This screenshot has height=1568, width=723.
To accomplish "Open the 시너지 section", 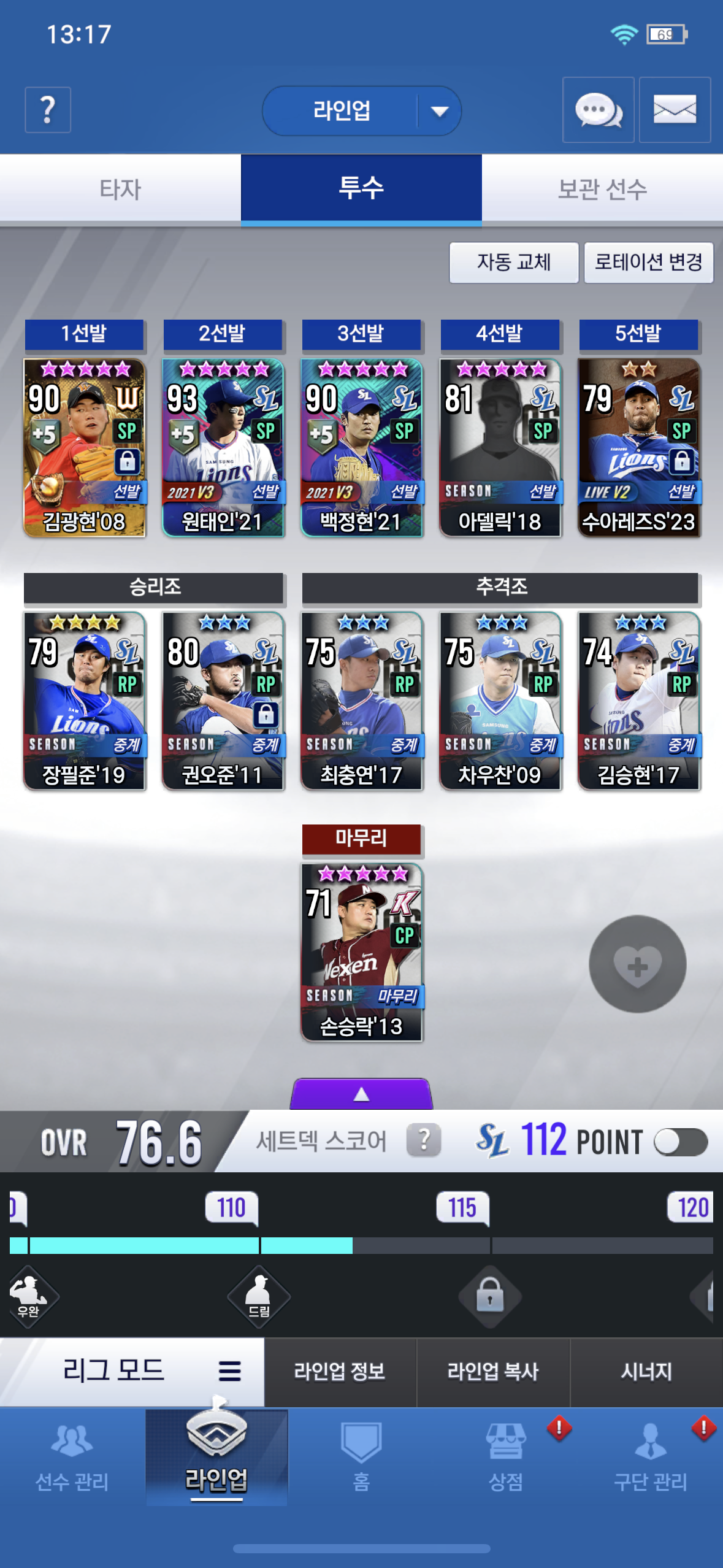I will pyautogui.click(x=647, y=1372).
